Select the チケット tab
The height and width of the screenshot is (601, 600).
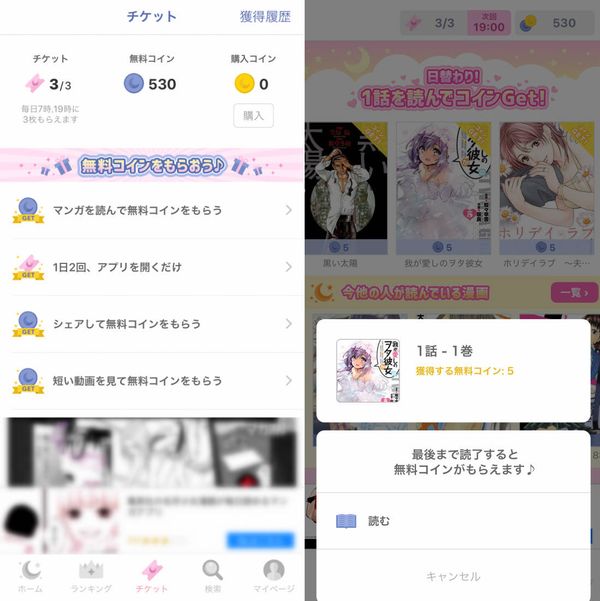[x=152, y=576]
